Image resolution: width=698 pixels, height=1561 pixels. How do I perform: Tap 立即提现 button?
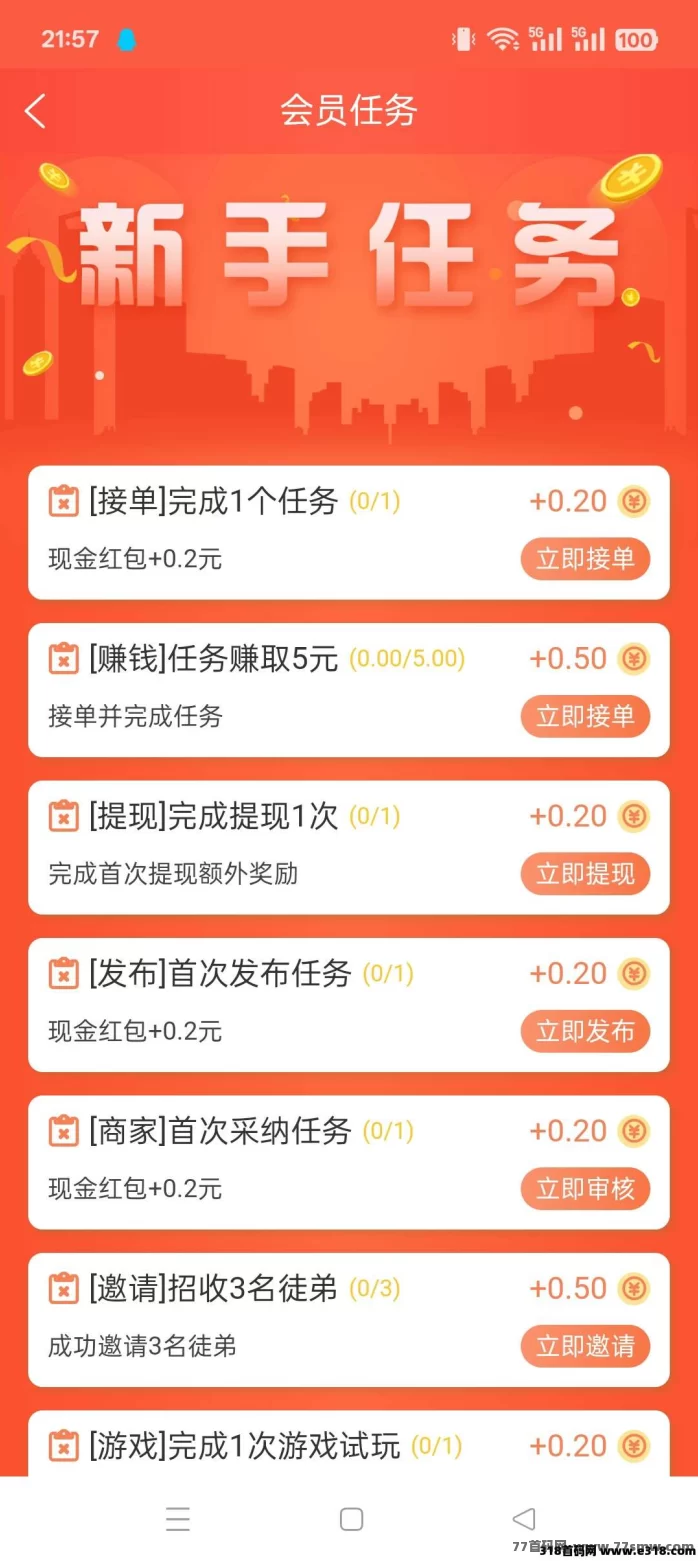pyautogui.click(x=585, y=874)
